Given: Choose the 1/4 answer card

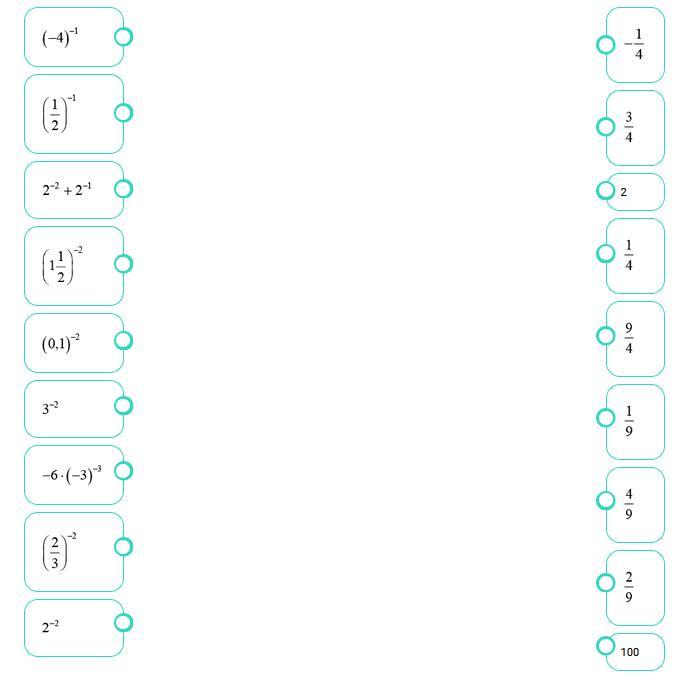Looking at the screenshot, I should pyautogui.click(x=636, y=256).
